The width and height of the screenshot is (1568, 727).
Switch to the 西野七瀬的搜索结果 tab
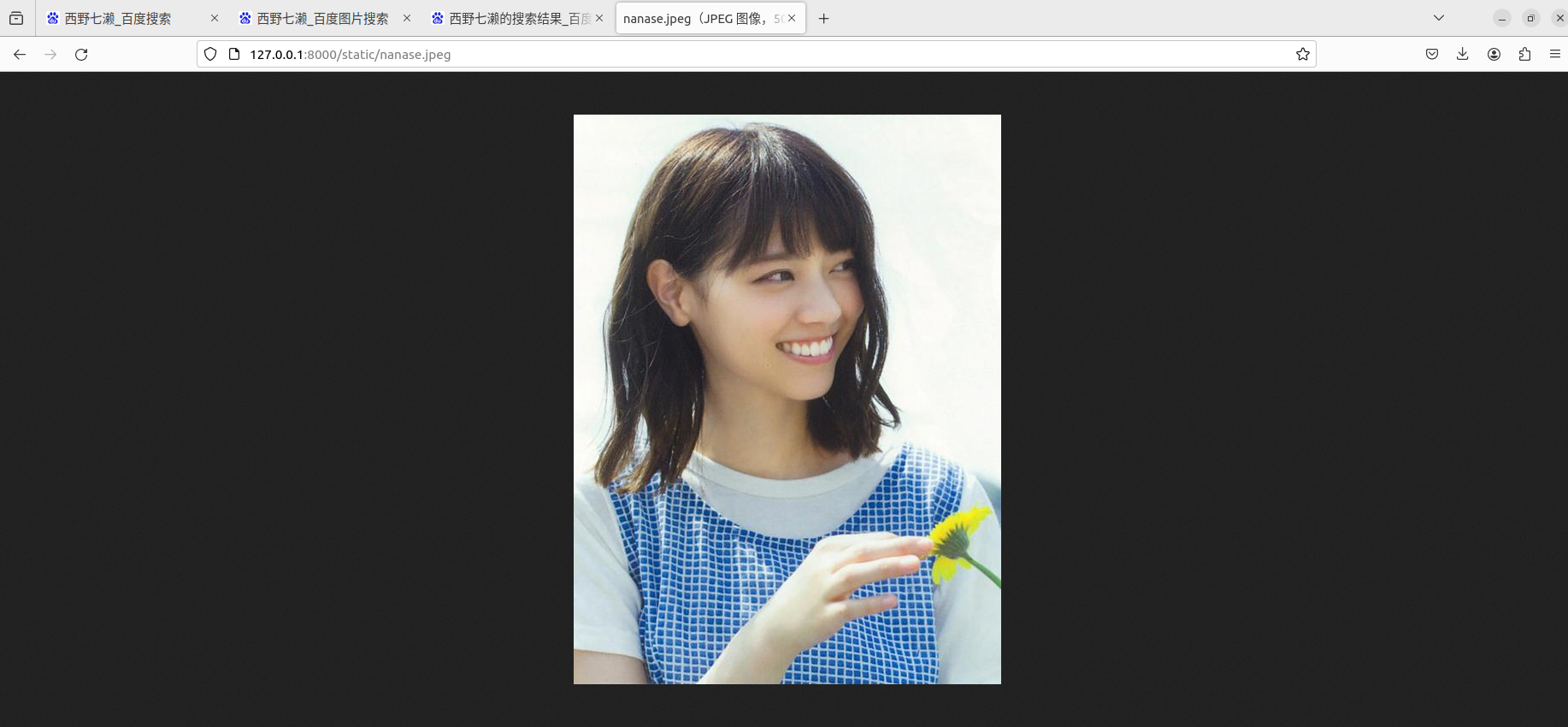(x=513, y=18)
